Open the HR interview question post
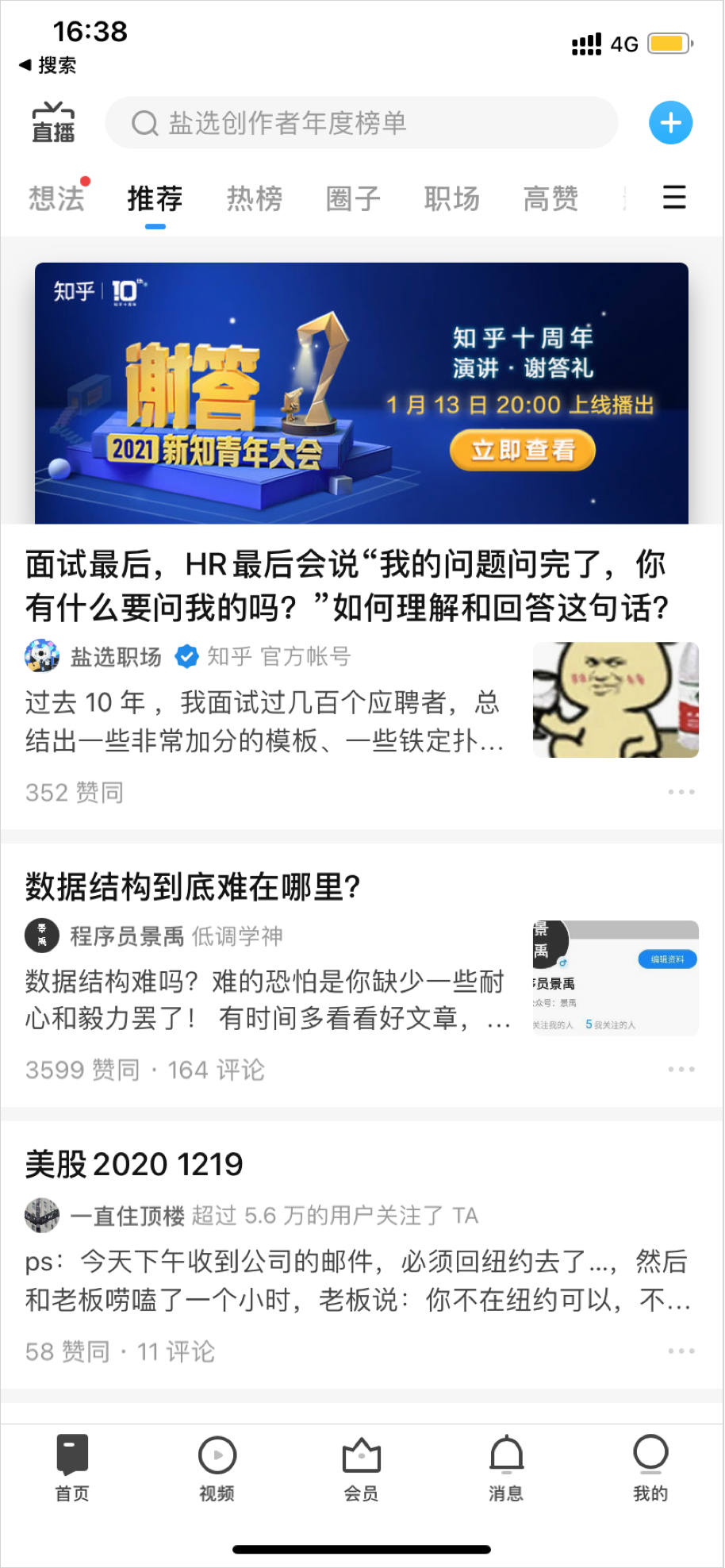The width and height of the screenshot is (725, 1568). point(346,586)
